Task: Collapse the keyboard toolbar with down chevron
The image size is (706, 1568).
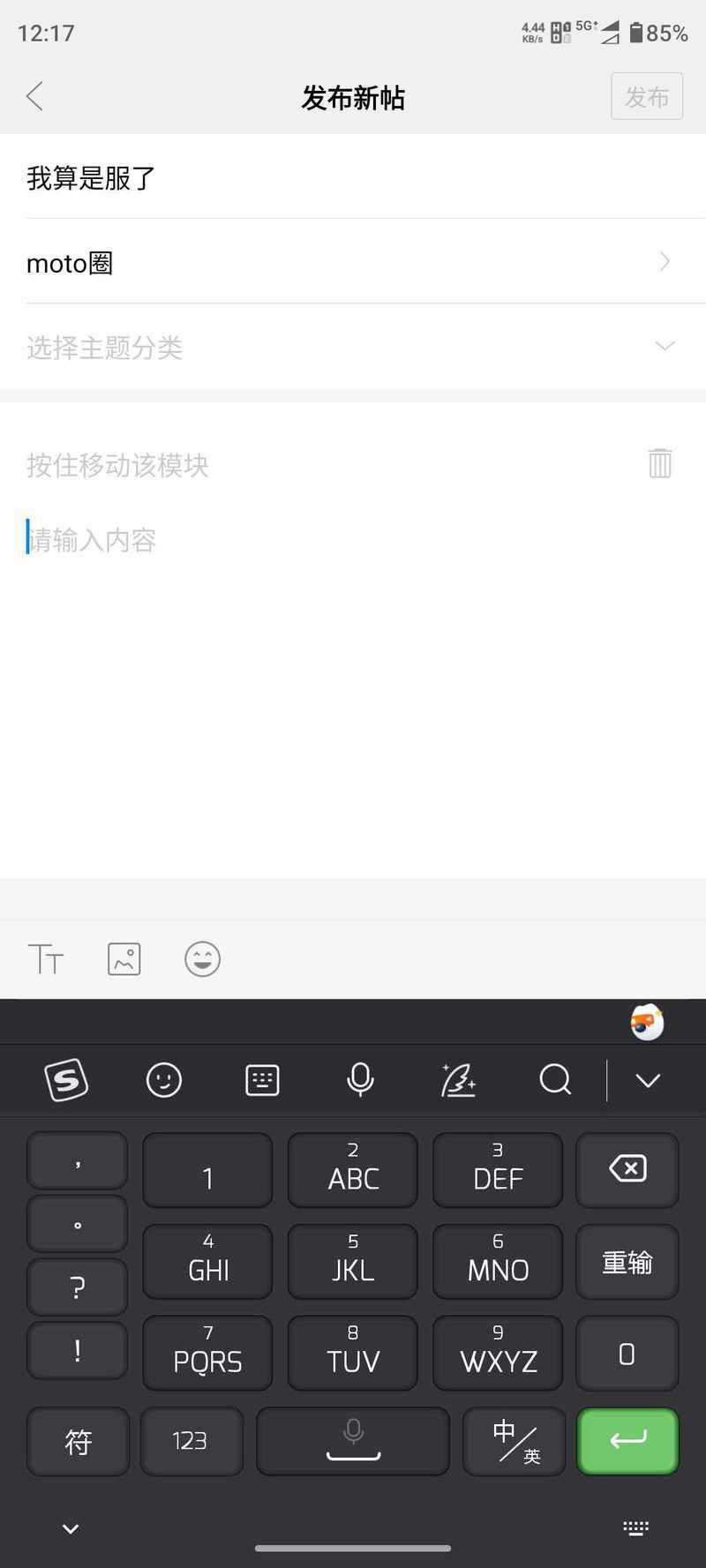Action: coord(648,1080)
